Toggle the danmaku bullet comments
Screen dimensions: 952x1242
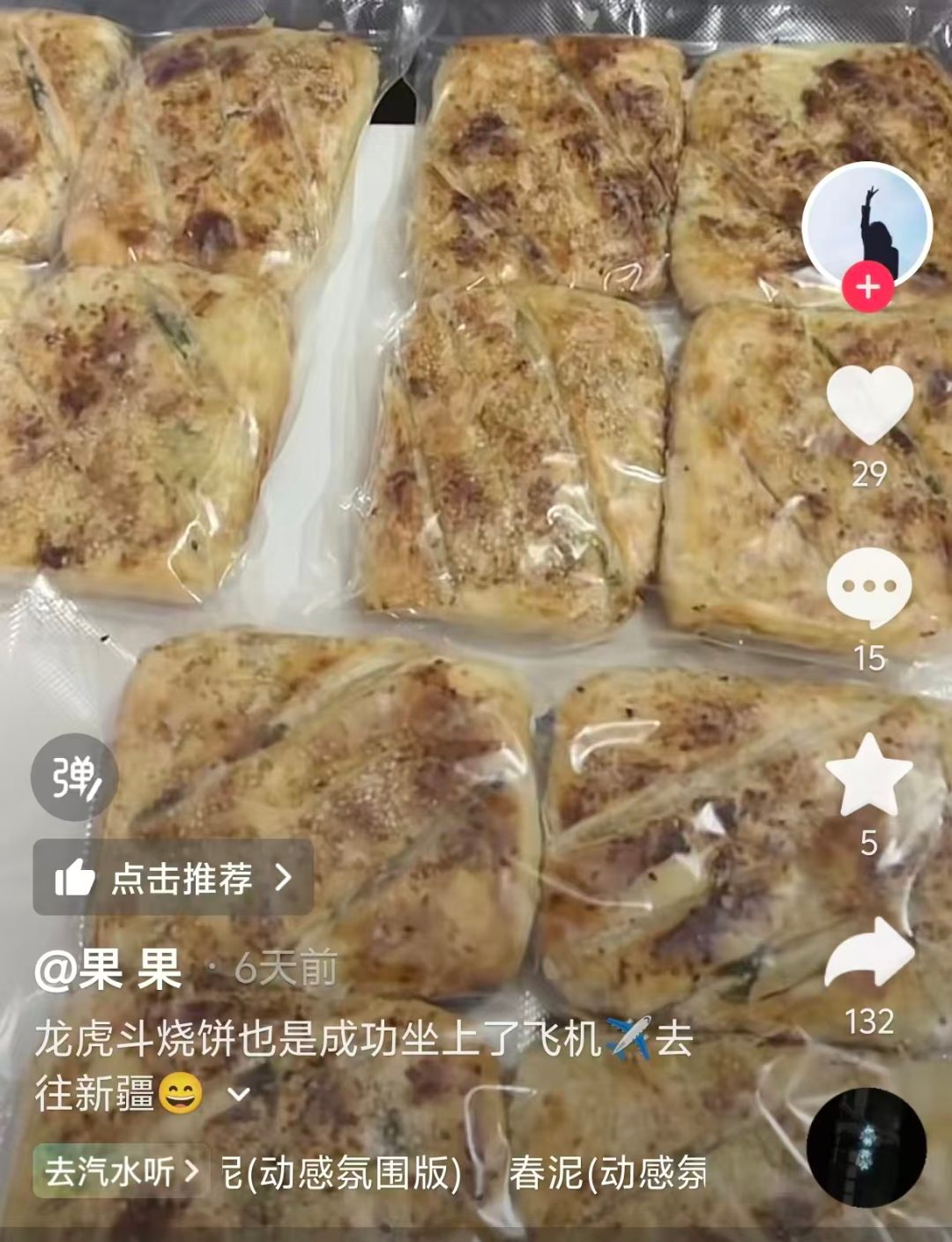pyautogui.click(x=75, y=777)
